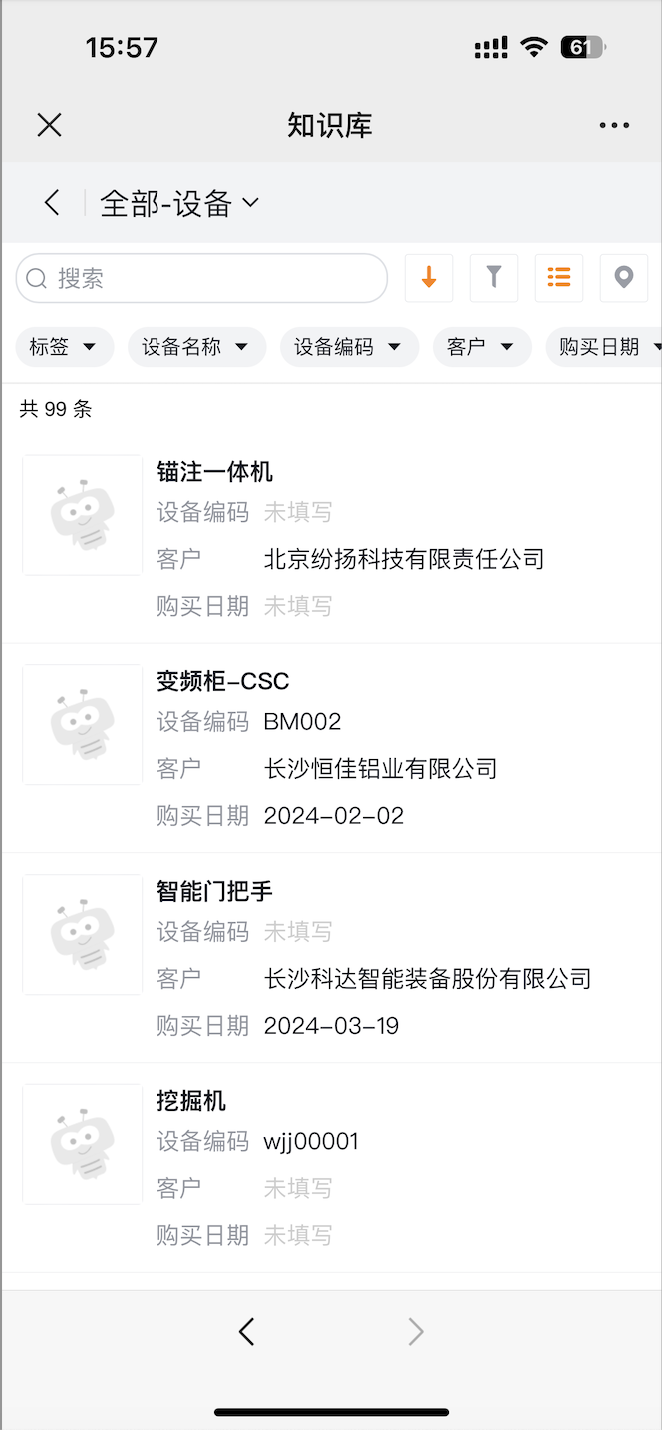Open the funnel filter button
Image resolution: width=662 pixels, height=1430 pixels.
494,278
